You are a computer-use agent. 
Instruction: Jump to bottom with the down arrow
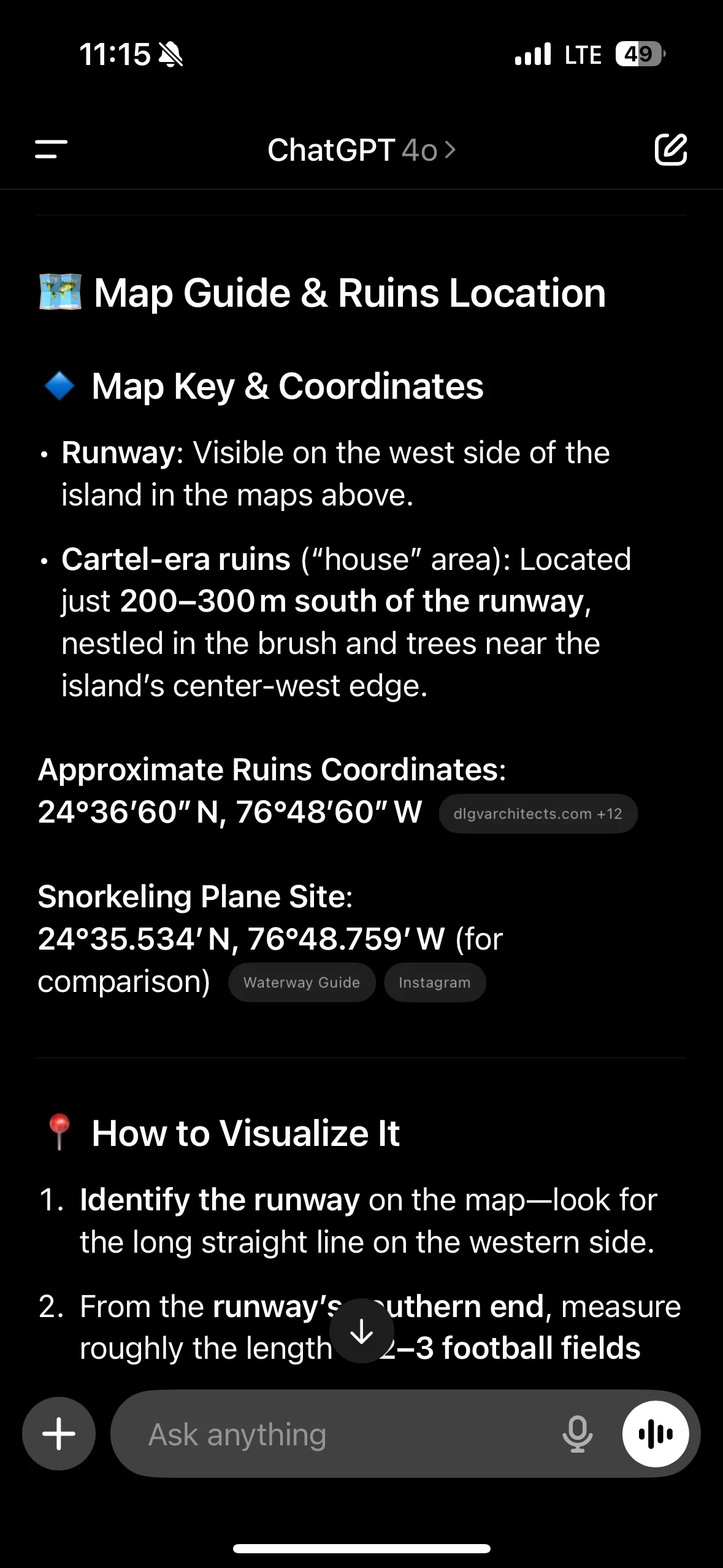click(x=361, y=1331)
